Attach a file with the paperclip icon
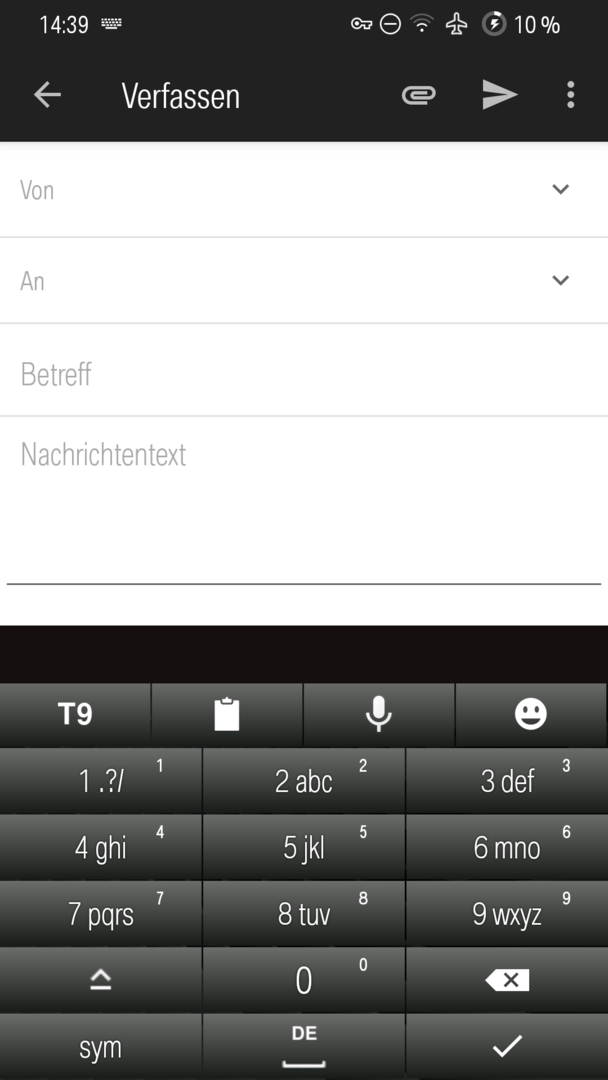The height and width of the screenshot is (1080, 608). pyautogui.click(x=419, y=95)
